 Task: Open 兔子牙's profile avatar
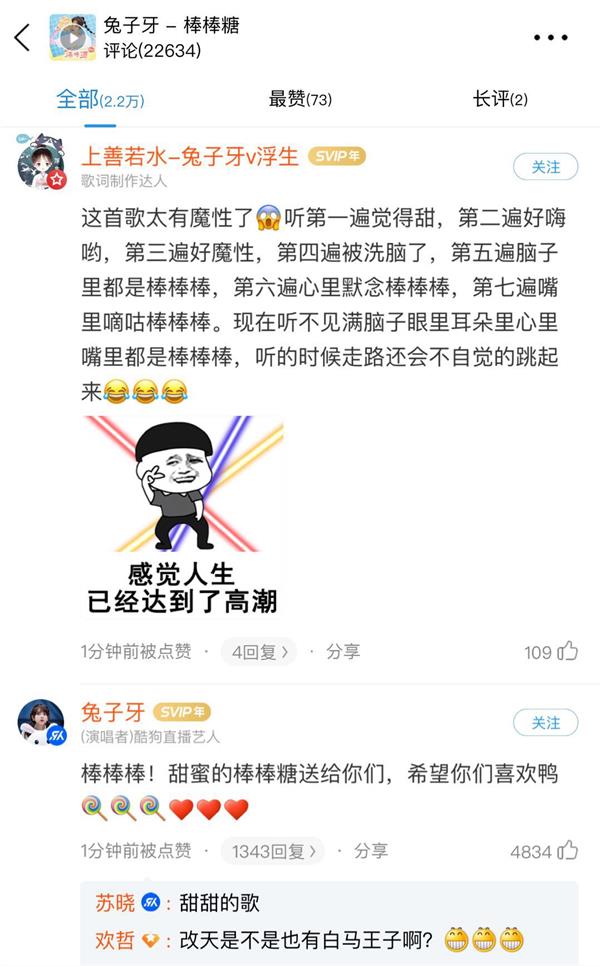click(42, 722)
